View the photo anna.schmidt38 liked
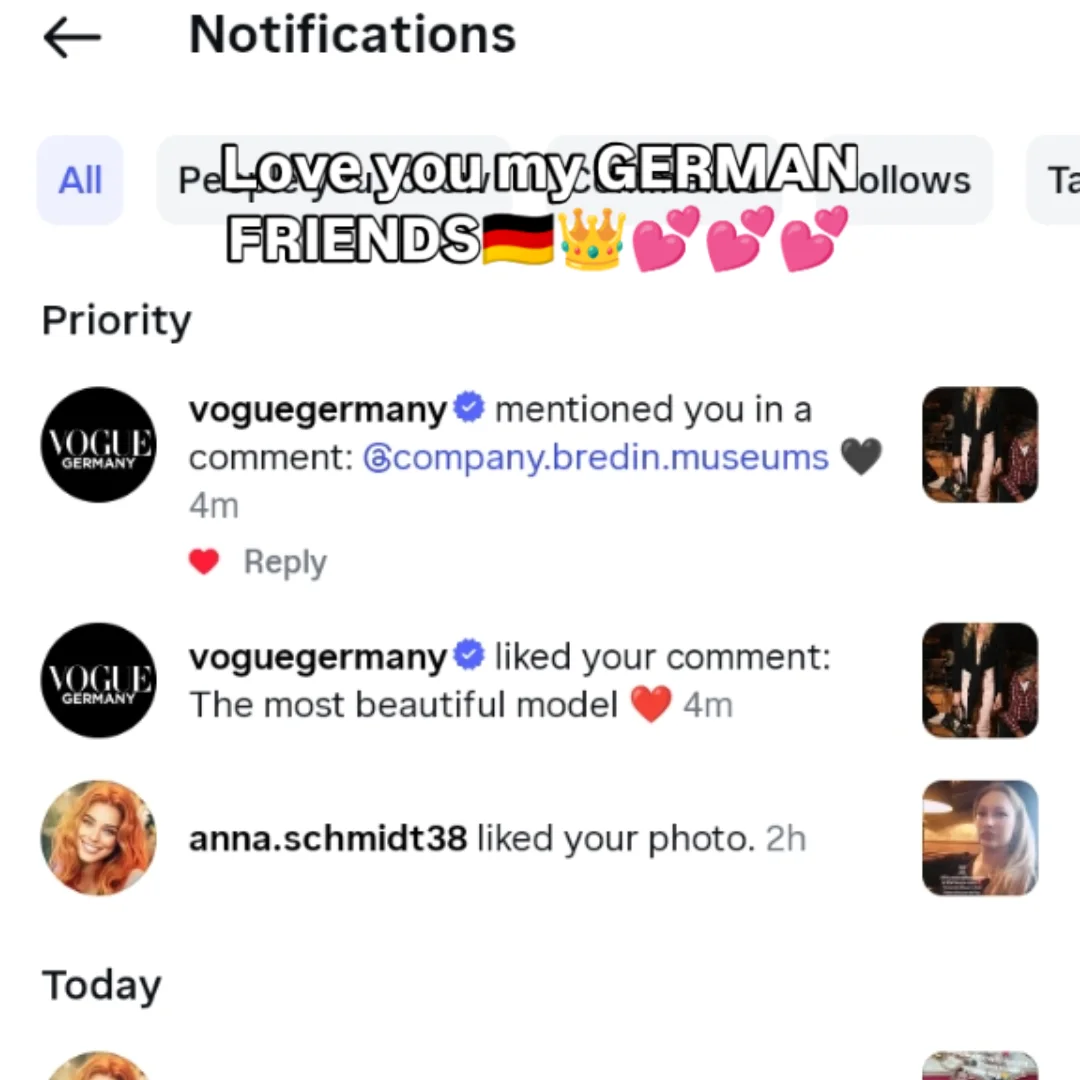Screen dimensions: 1080x1080 (x=980, y=838)
